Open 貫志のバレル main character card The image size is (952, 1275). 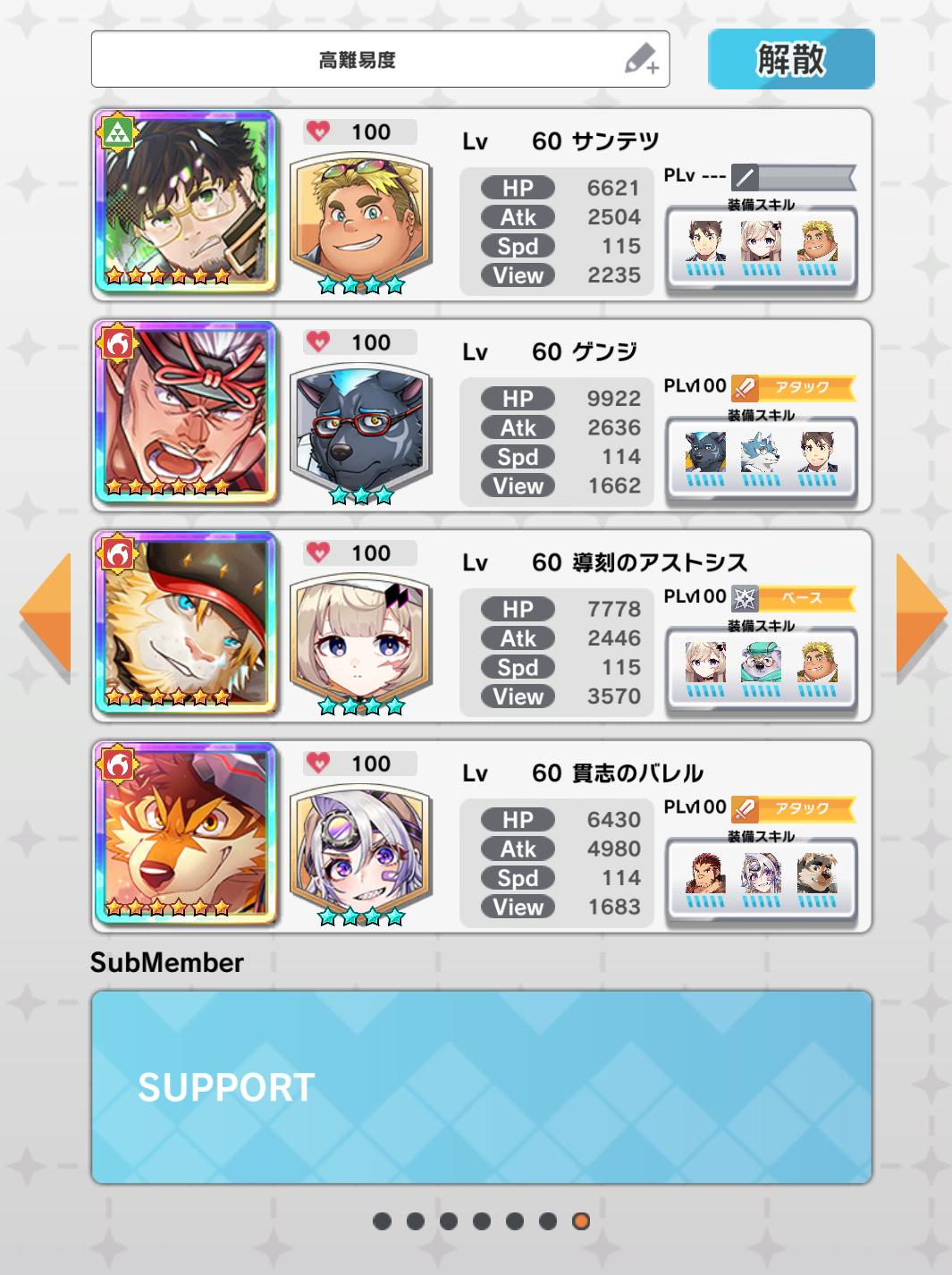coord(186,833)
